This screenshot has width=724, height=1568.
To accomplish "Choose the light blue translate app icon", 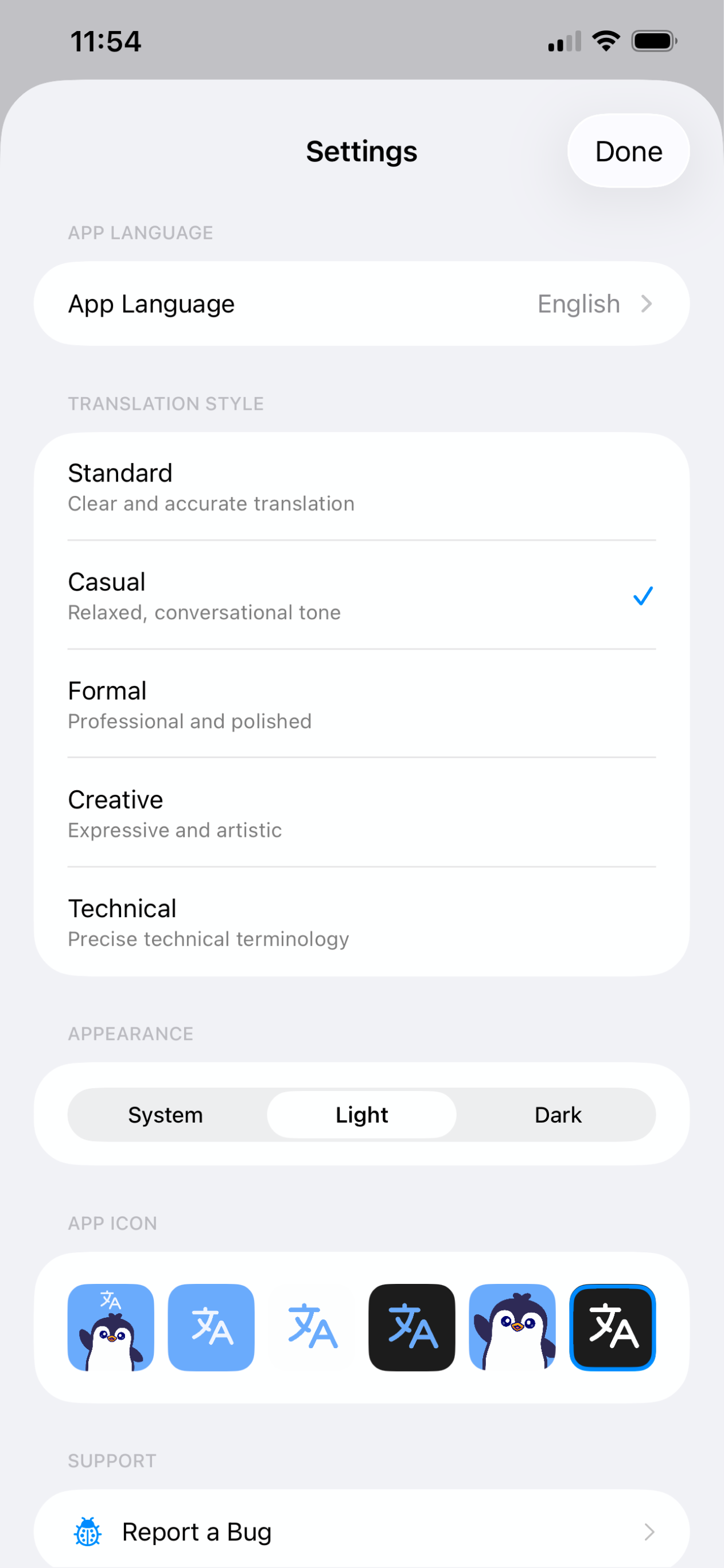I will [211, 1327].
